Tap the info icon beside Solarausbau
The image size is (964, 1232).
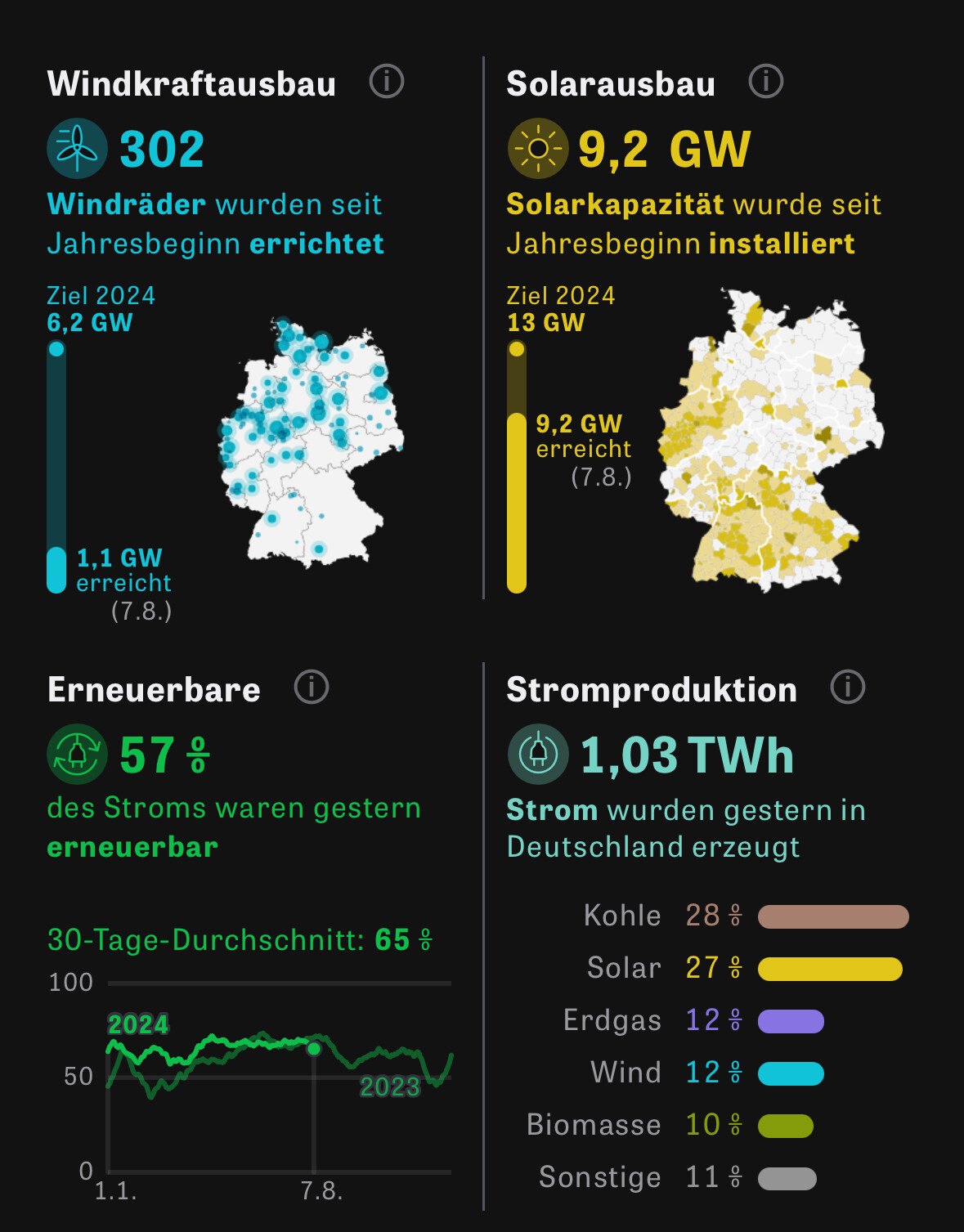point(766,82)
